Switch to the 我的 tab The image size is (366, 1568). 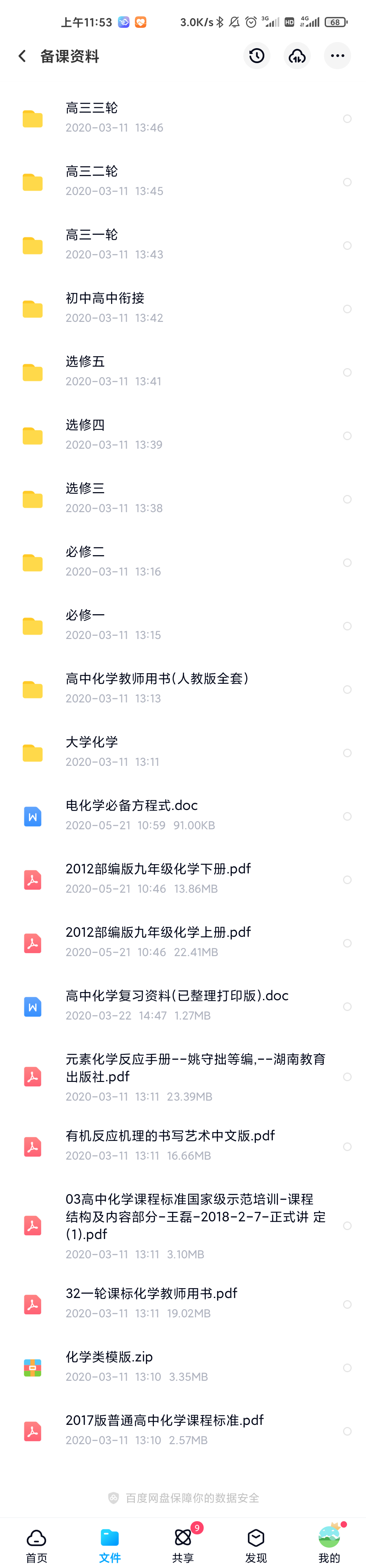click(329, 1545)
